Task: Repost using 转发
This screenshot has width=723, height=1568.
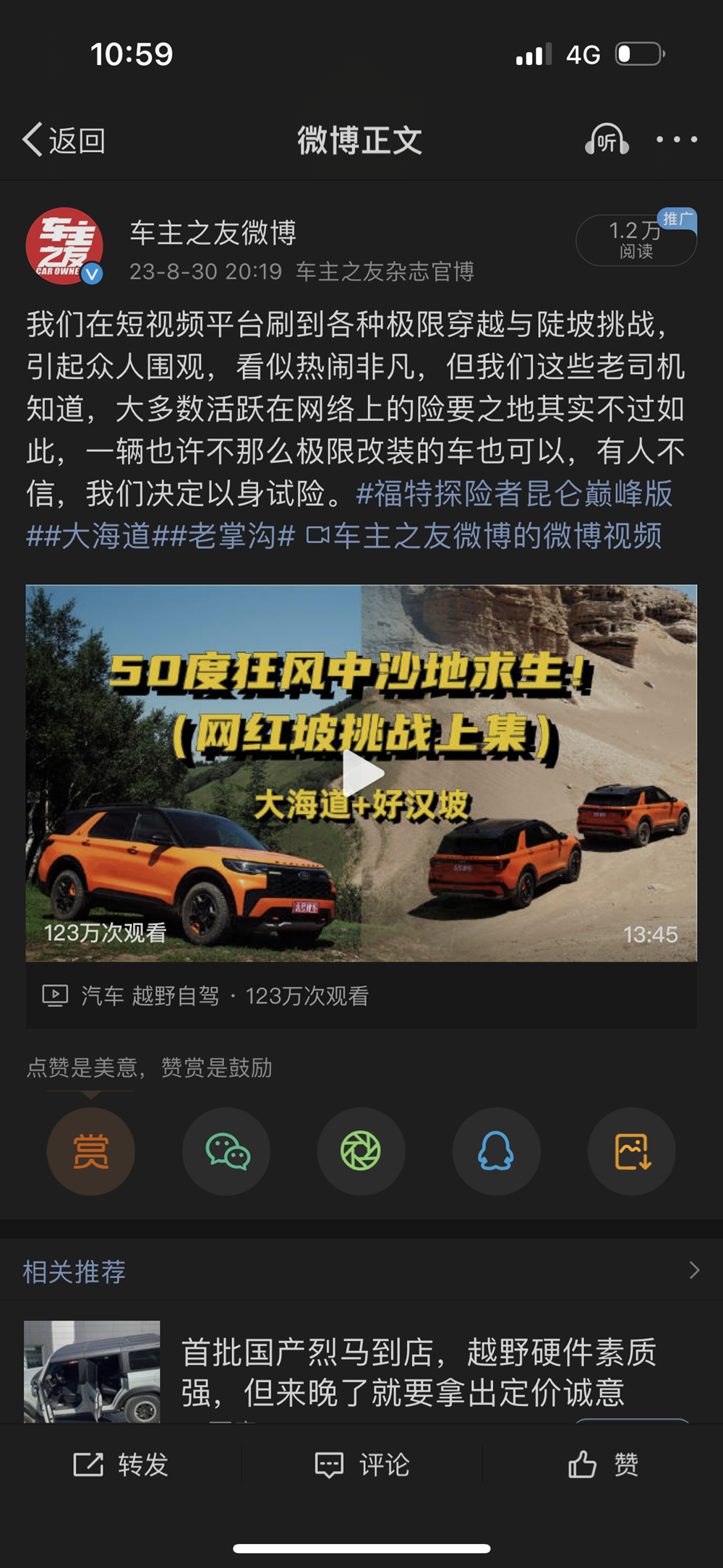Action: point(121,1465)
